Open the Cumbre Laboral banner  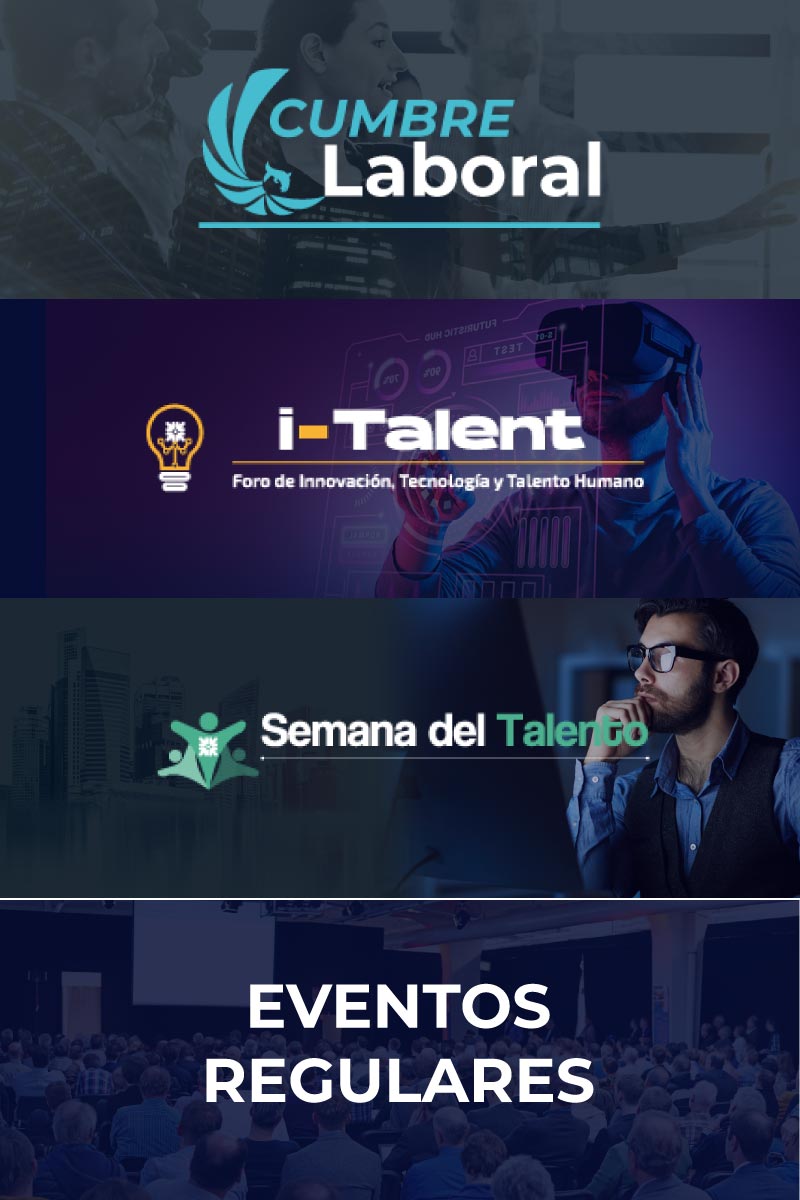pyautogui.click(x=400, y=150)
